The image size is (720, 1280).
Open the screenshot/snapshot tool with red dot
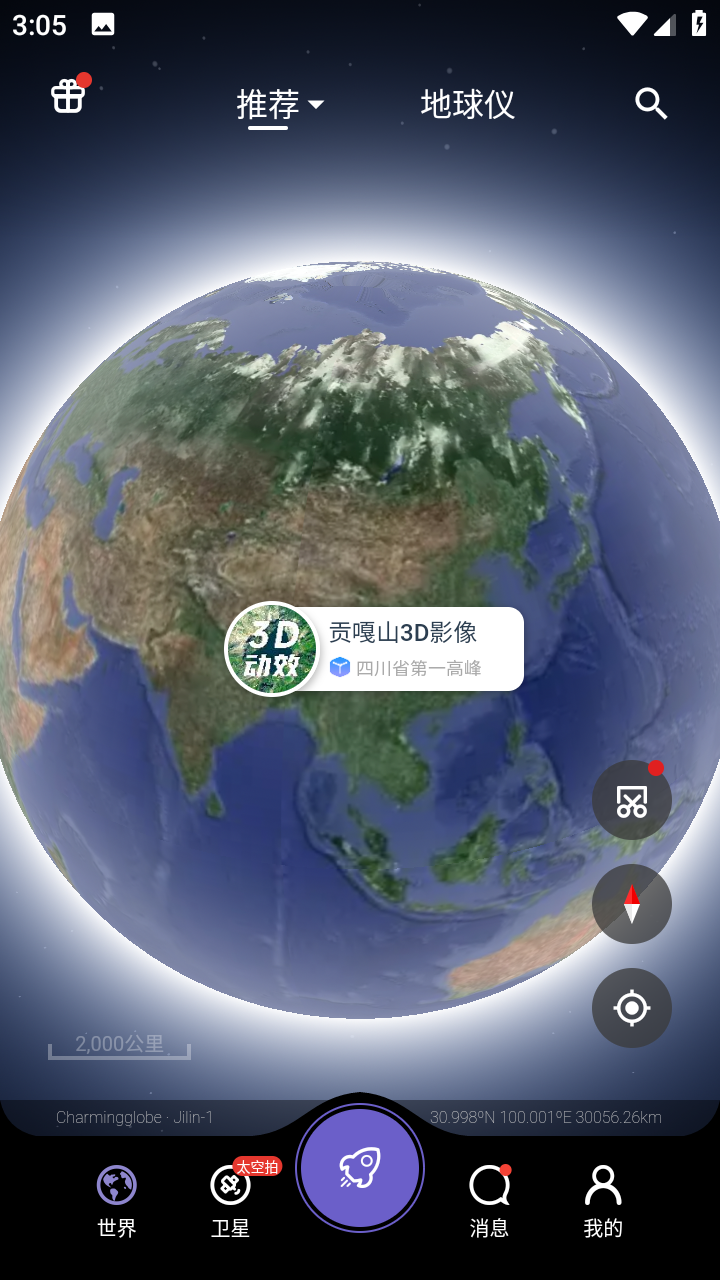[631, 799]
